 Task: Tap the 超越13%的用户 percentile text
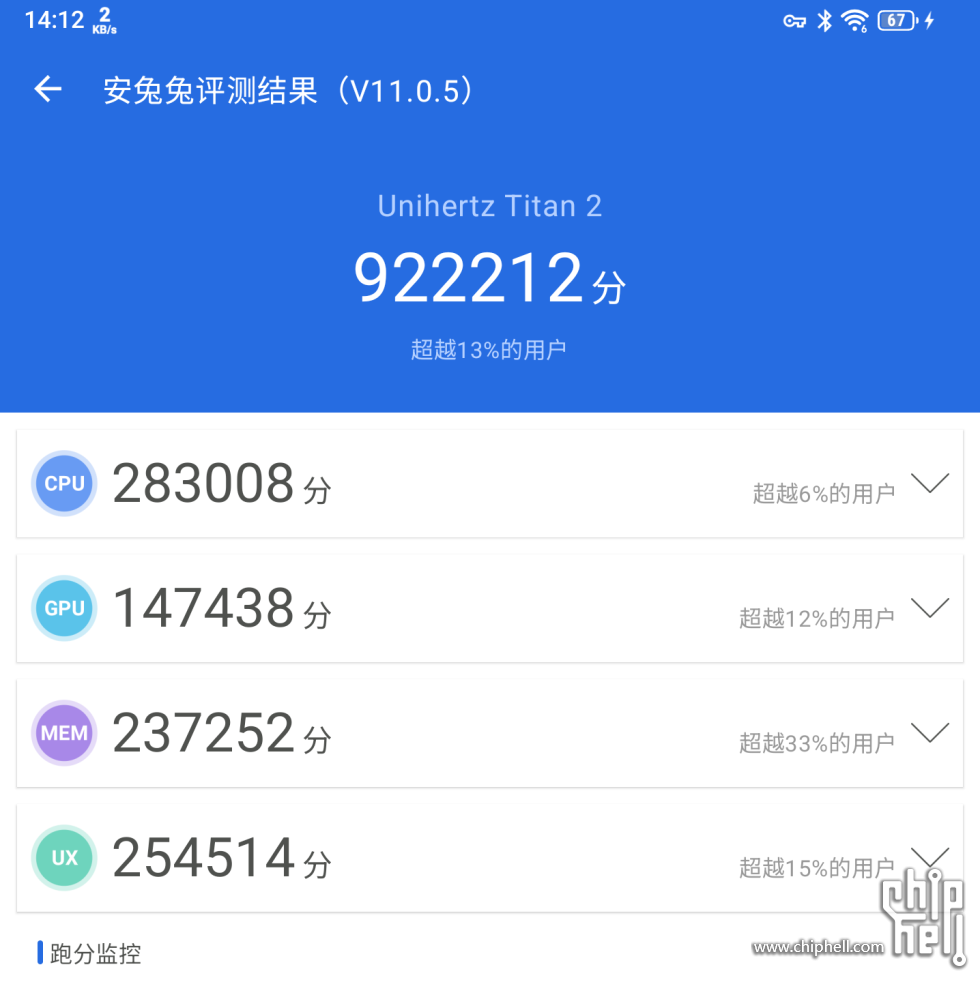pos(489,348)
